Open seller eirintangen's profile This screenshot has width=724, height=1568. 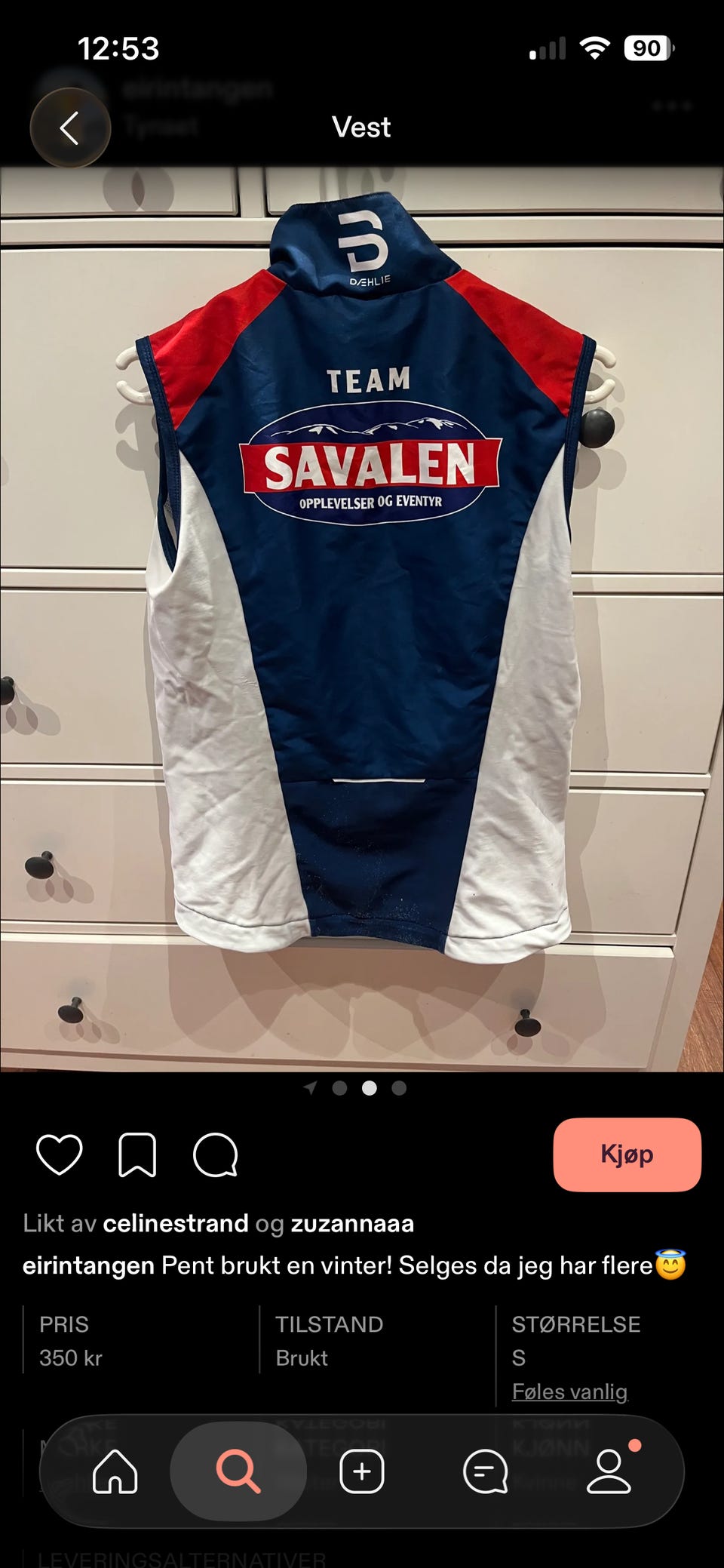click(88, 1265)
